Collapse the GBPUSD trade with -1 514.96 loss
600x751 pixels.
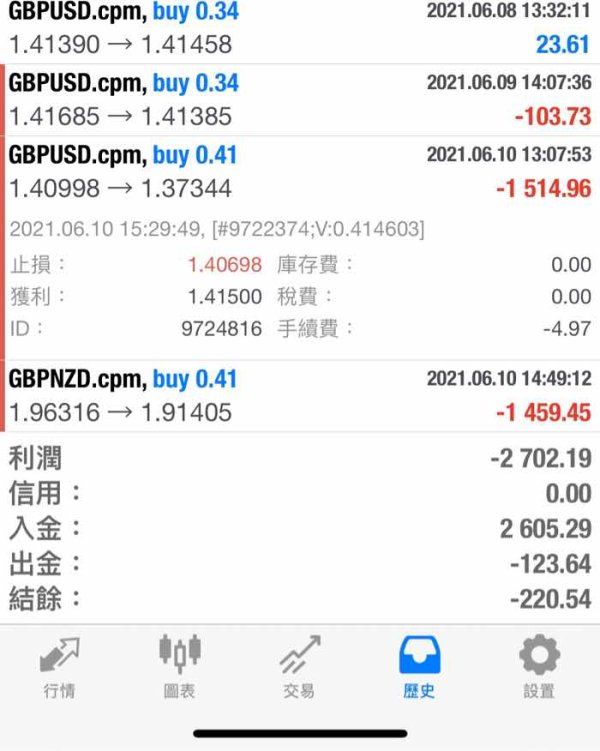pyautogui.click(x=300, y=172)
